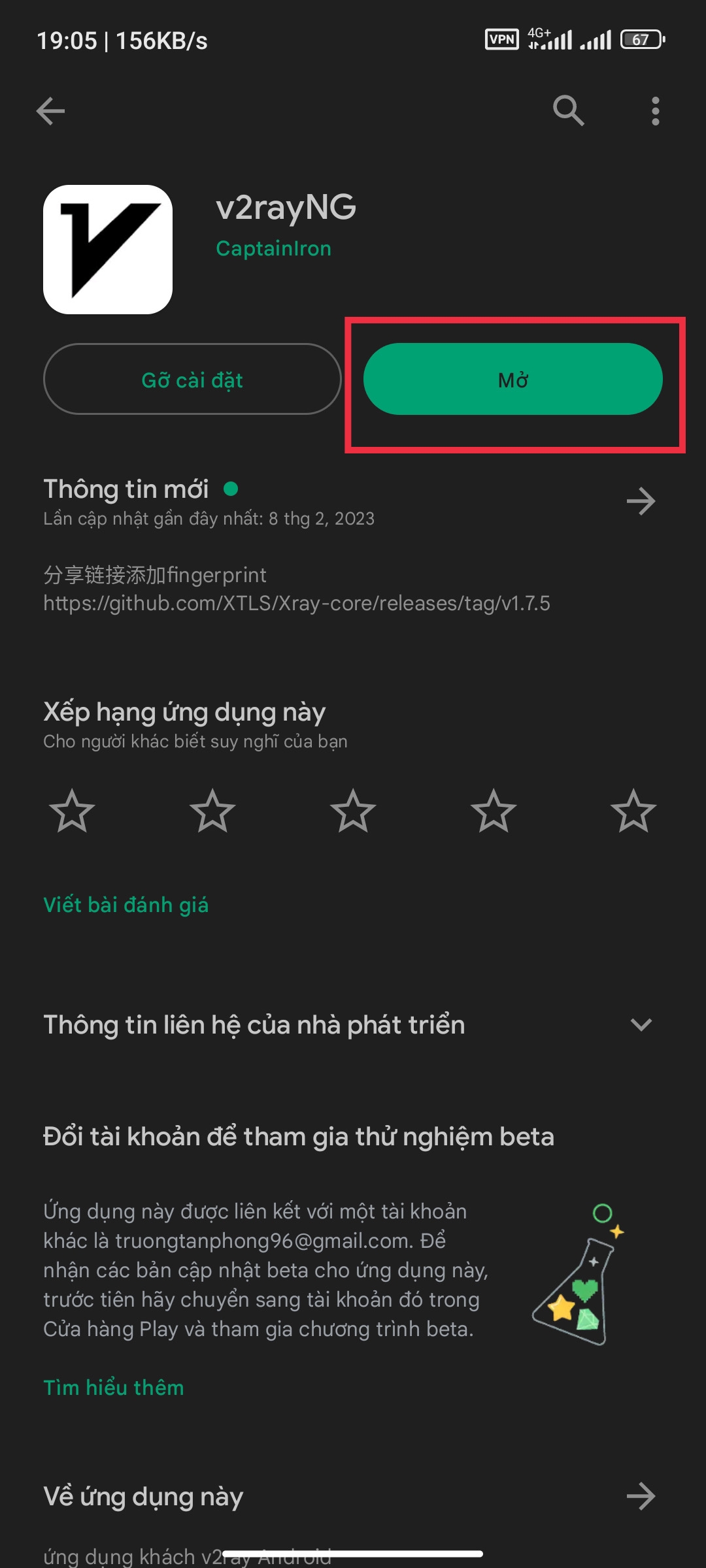Rate the app one star
Image resolution: width=706 pixels, height=1568 pixels.
click(72, 811)
